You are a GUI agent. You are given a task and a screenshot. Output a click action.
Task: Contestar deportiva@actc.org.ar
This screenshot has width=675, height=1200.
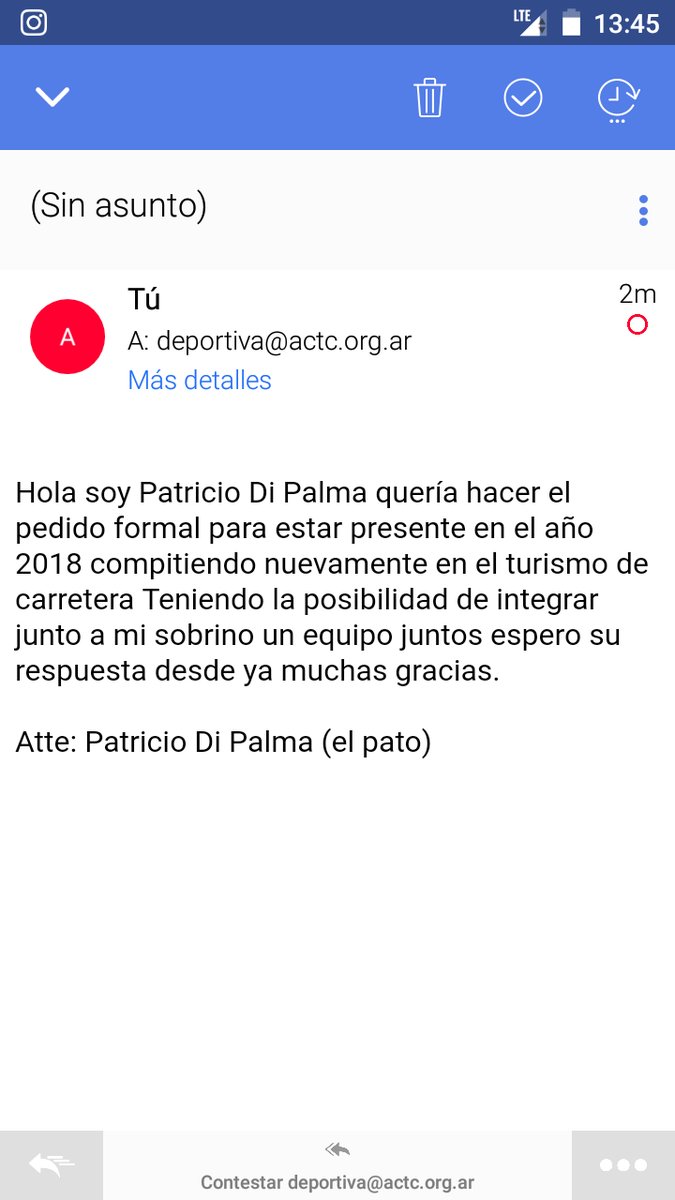click(x=337, y=1168)
